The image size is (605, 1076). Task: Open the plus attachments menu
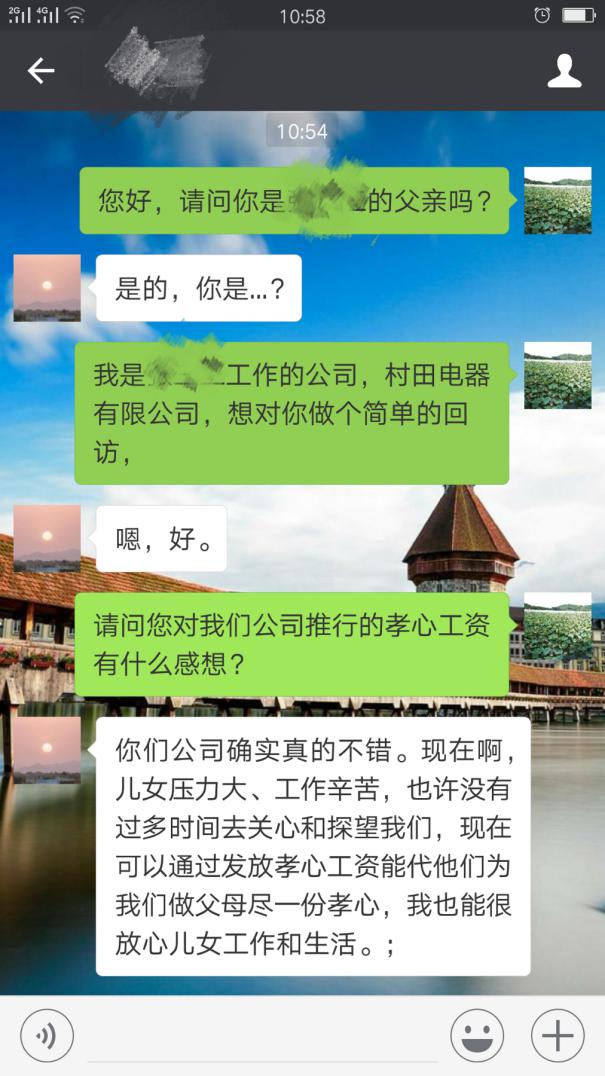[x=557, y=1035]
